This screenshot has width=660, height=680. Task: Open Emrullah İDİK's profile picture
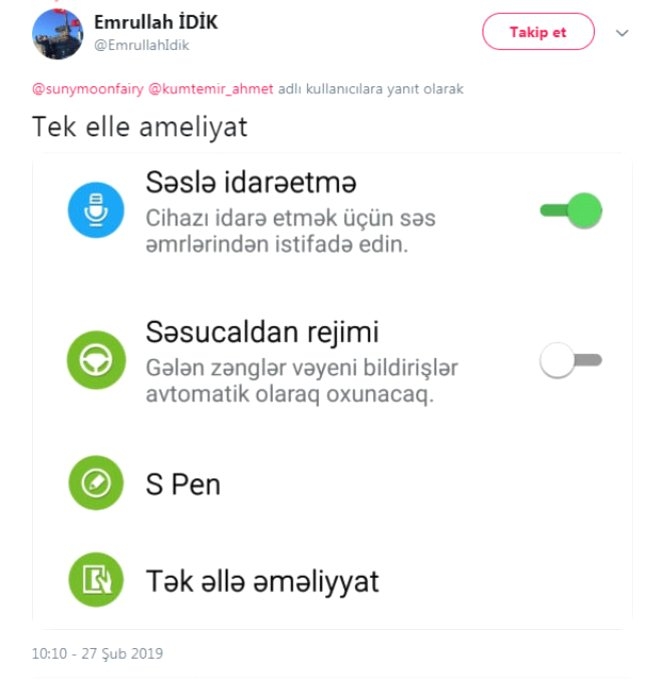(58, 34)
